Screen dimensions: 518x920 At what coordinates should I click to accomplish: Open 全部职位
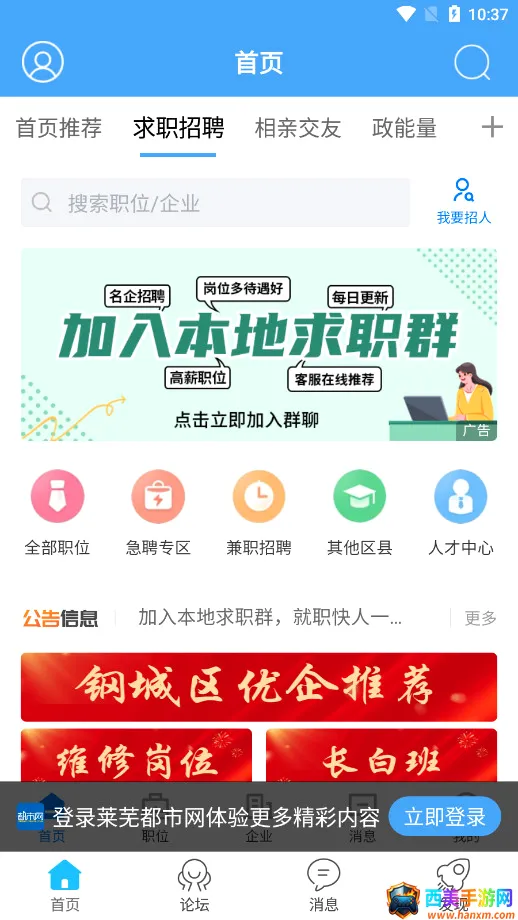[57, 513]
